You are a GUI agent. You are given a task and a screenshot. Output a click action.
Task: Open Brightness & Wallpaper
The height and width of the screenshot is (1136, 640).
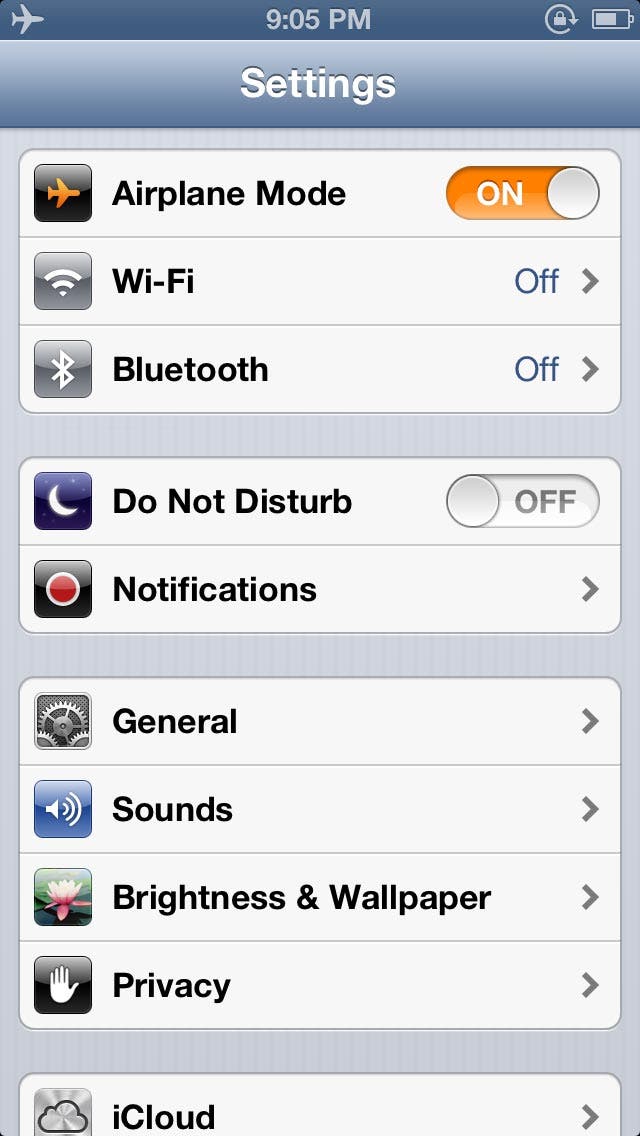[320, 898]
